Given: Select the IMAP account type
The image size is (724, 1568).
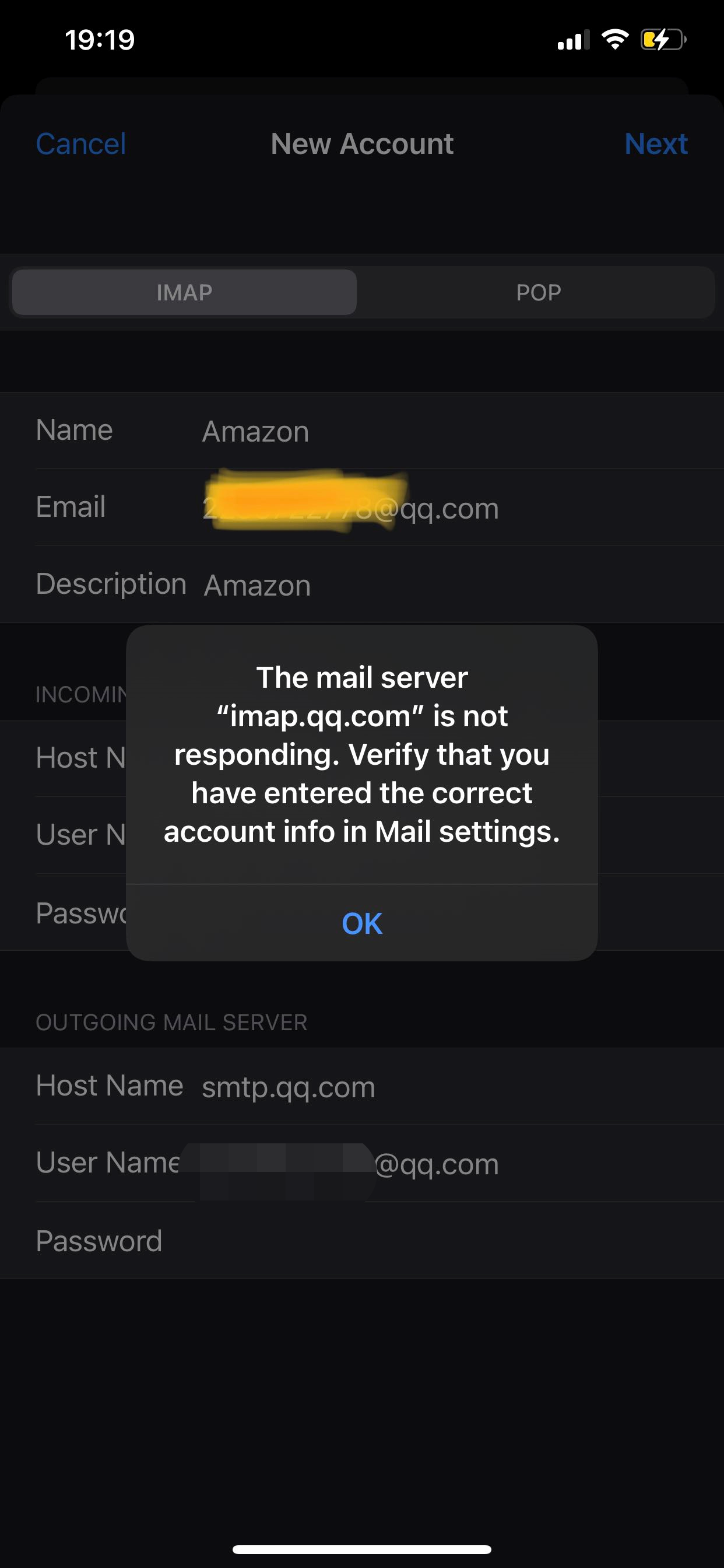Looking at the screenshot, I should point(184,292).
